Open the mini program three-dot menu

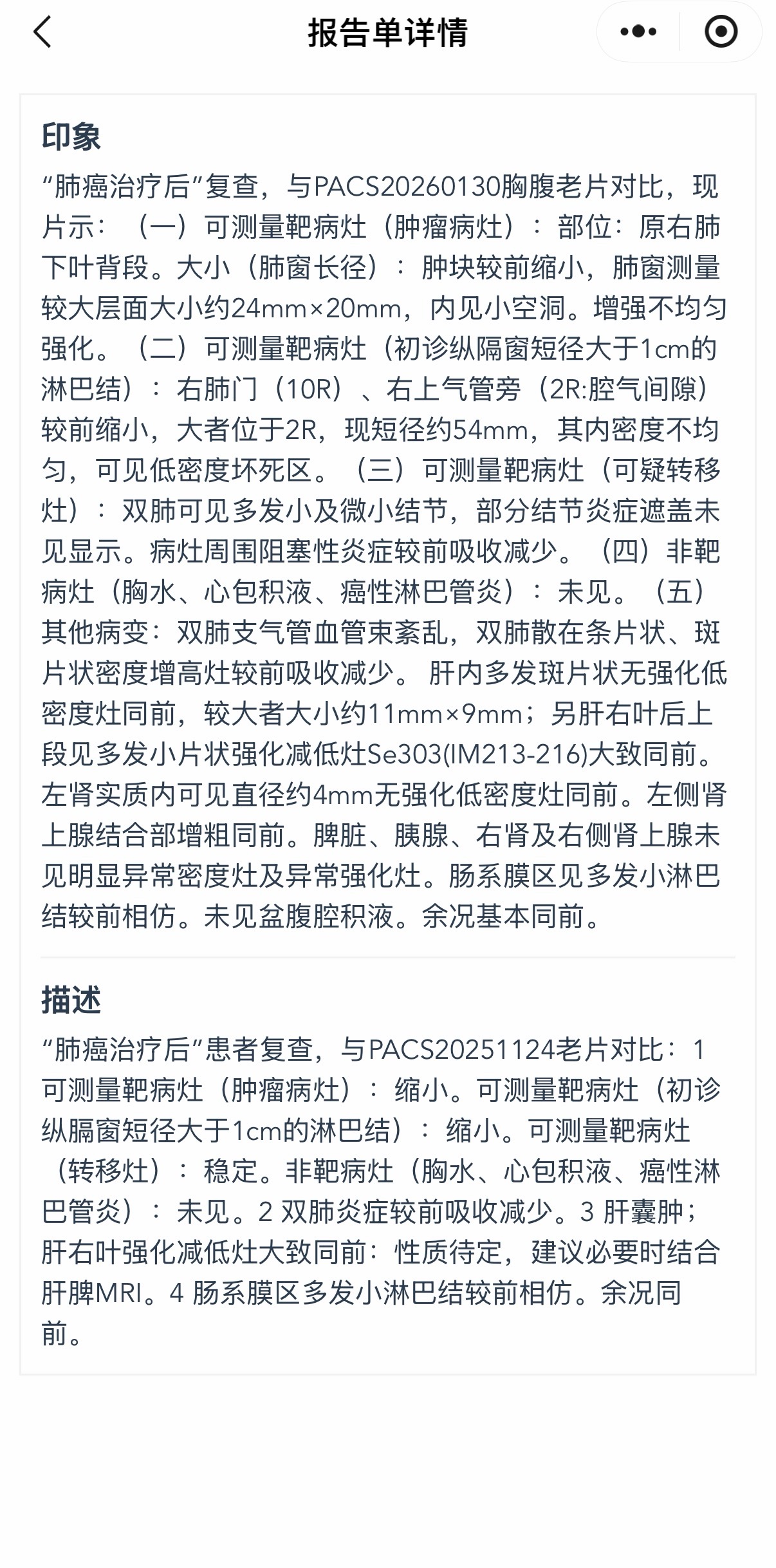coord(638,32)
